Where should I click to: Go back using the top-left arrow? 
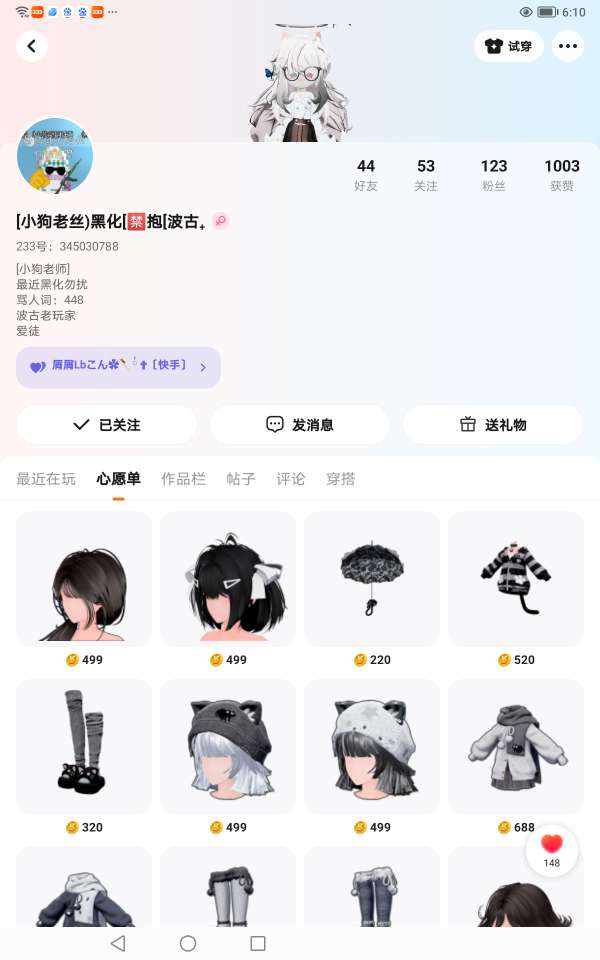(x=32, y=46)
